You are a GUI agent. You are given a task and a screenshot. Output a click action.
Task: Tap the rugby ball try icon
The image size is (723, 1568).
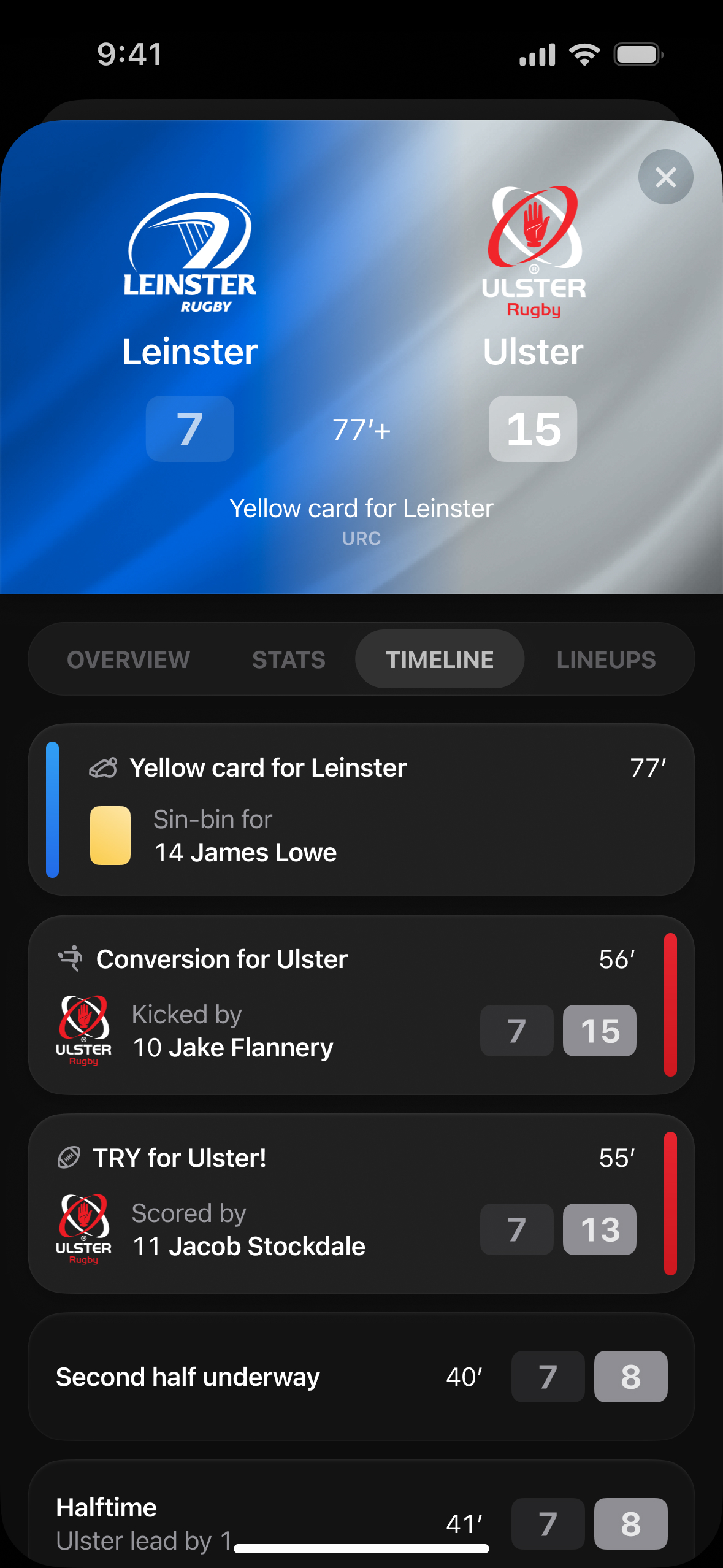(x=69, y=1157)
